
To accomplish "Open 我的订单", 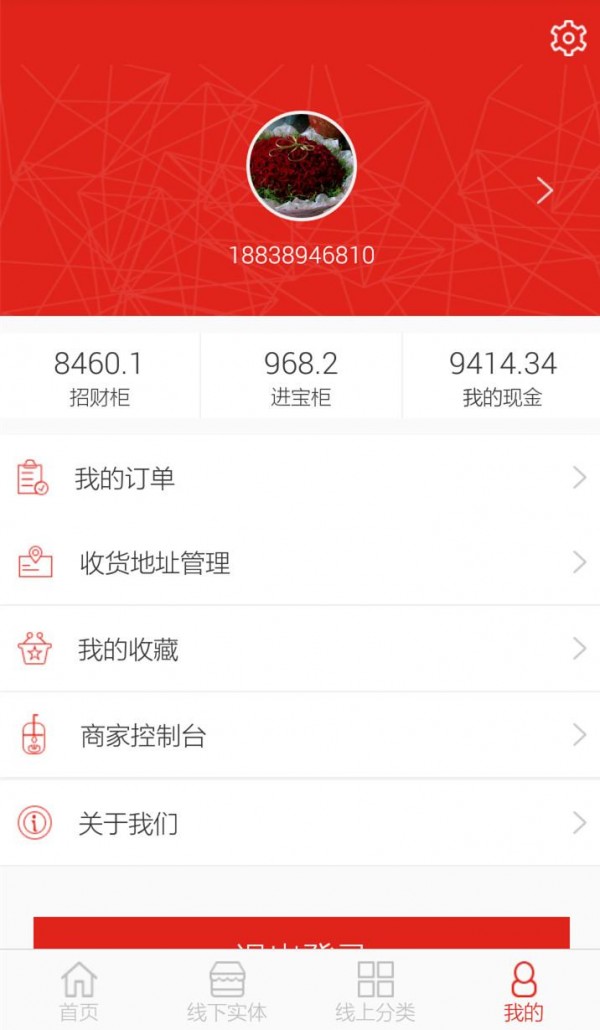I will click(300, 478).
